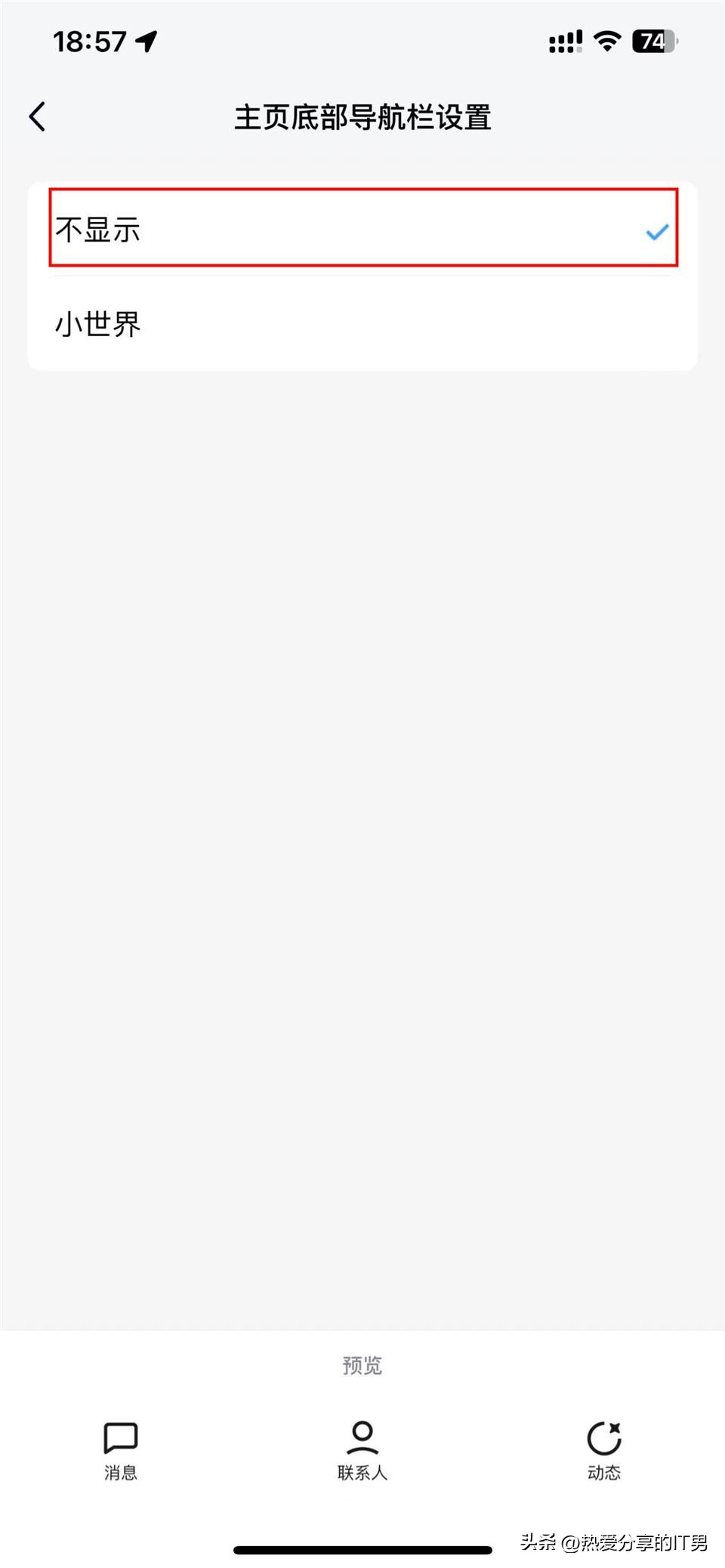Image resolution: width=725 pixels, height=1568 pixels.
Task: Choose 小世界 for the navigation bar
Action: tap(362, 324)
